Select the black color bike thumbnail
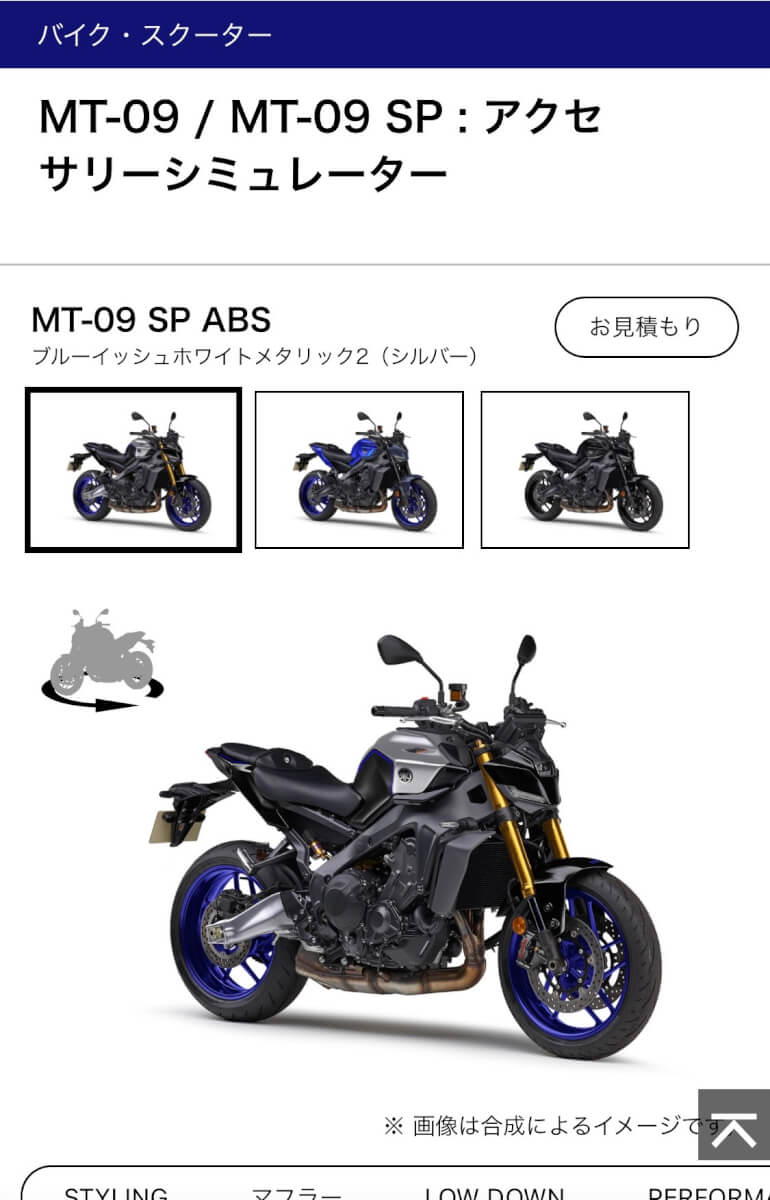 point(585,470)
